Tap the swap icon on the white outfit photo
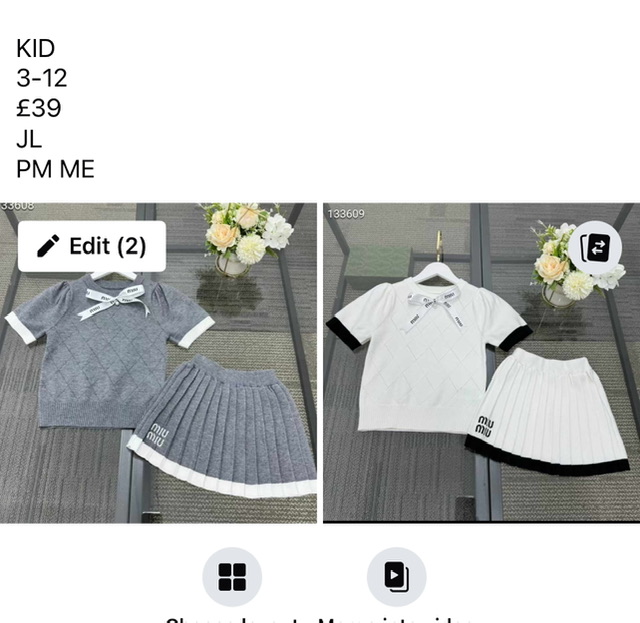 [x=594, y=249]
